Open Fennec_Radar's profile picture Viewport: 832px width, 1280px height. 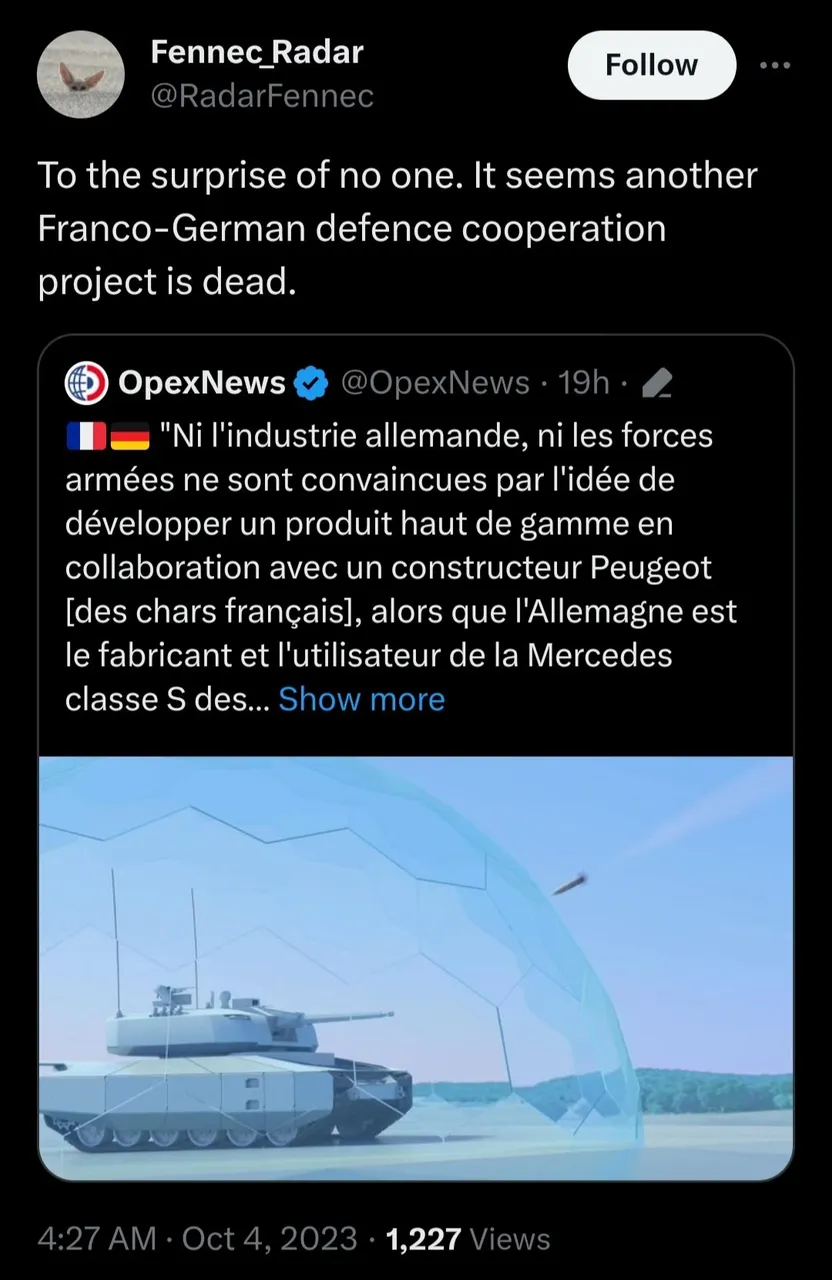pos(80,74)
